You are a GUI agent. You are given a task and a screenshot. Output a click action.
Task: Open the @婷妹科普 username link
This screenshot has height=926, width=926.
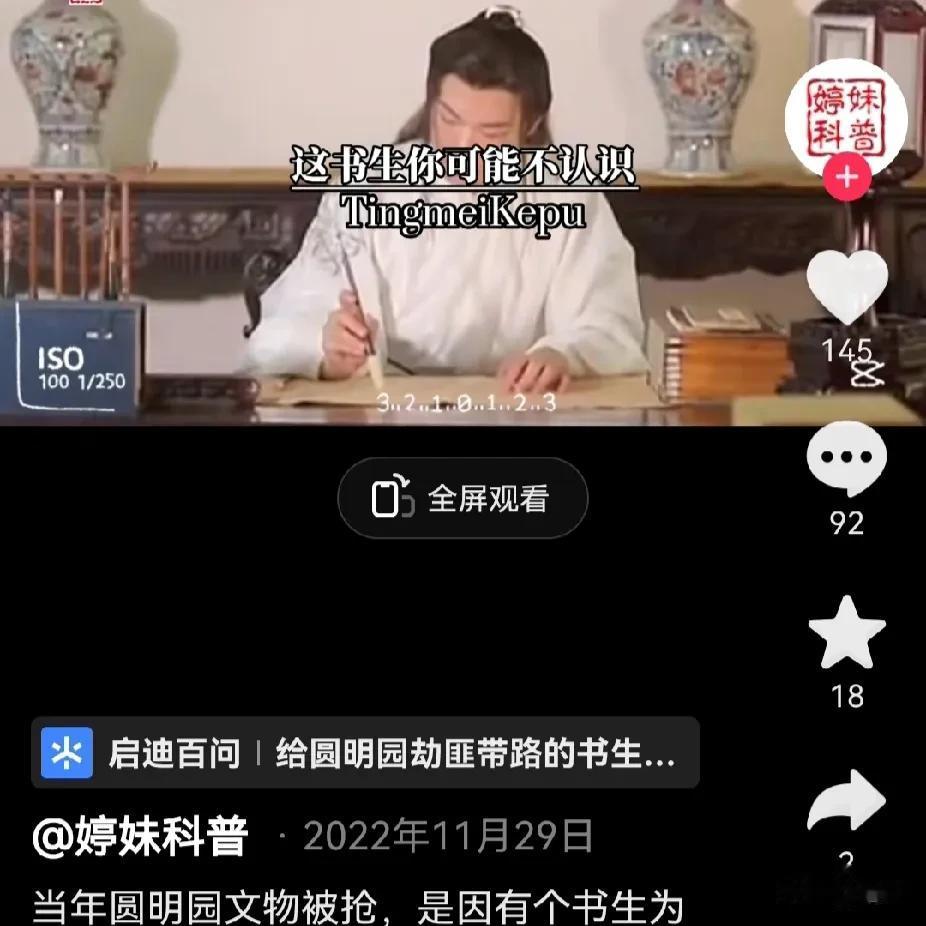(x=140, y=836)
